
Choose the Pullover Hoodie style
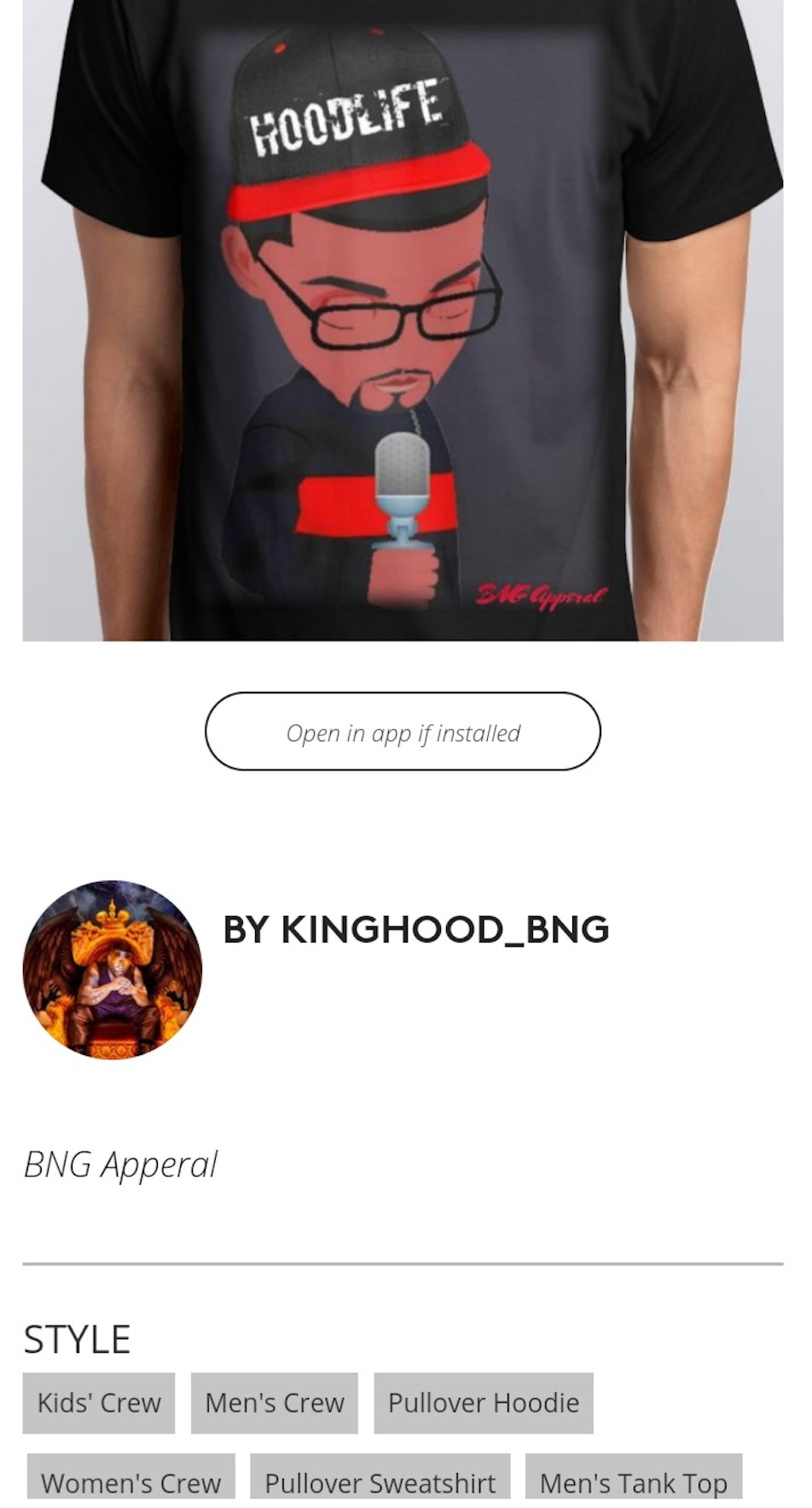pyautogui.click(x=483, y=1402)
